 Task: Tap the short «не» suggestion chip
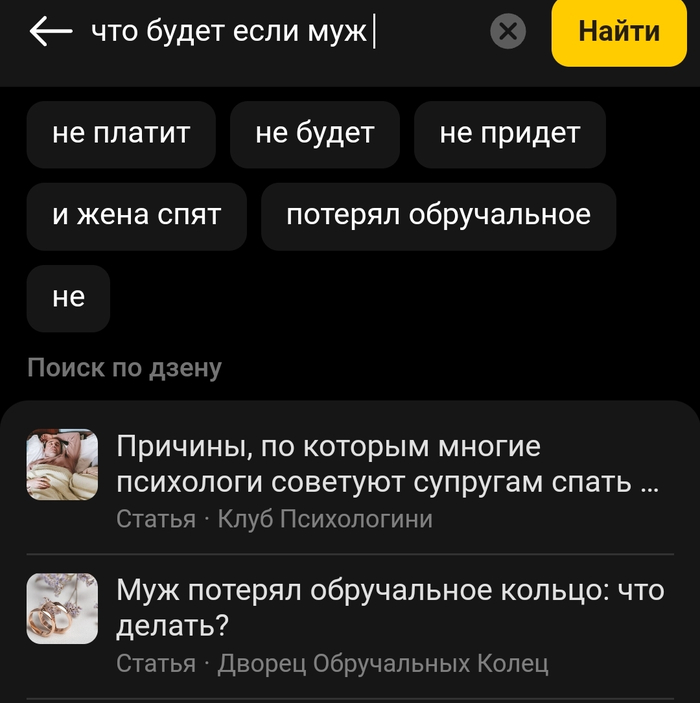click(x=68, y=298)
